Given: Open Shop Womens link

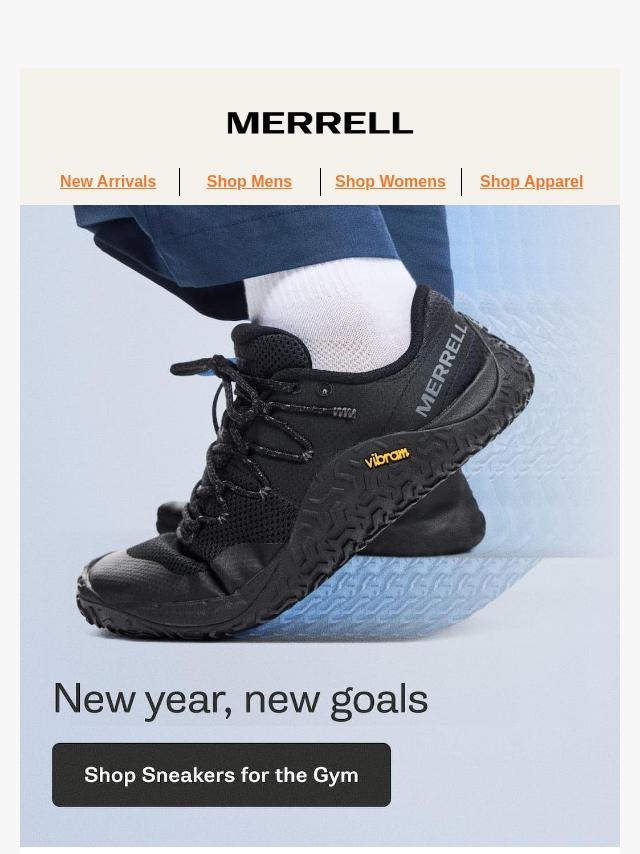Looking at the screenshot, I should [390, 181].
